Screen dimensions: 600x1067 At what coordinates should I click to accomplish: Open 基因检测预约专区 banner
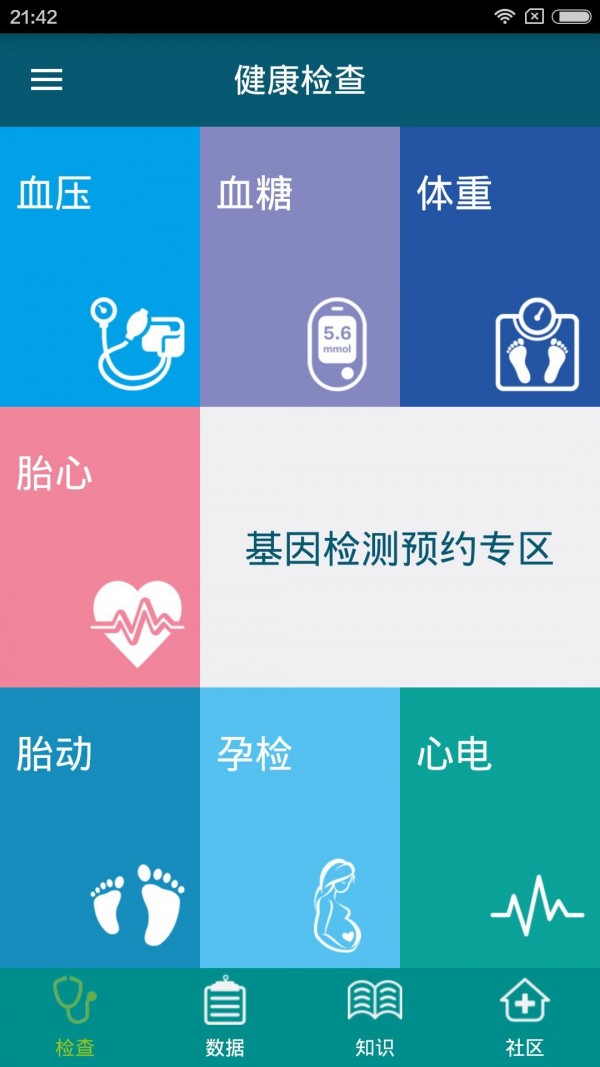tap(400, 547)
